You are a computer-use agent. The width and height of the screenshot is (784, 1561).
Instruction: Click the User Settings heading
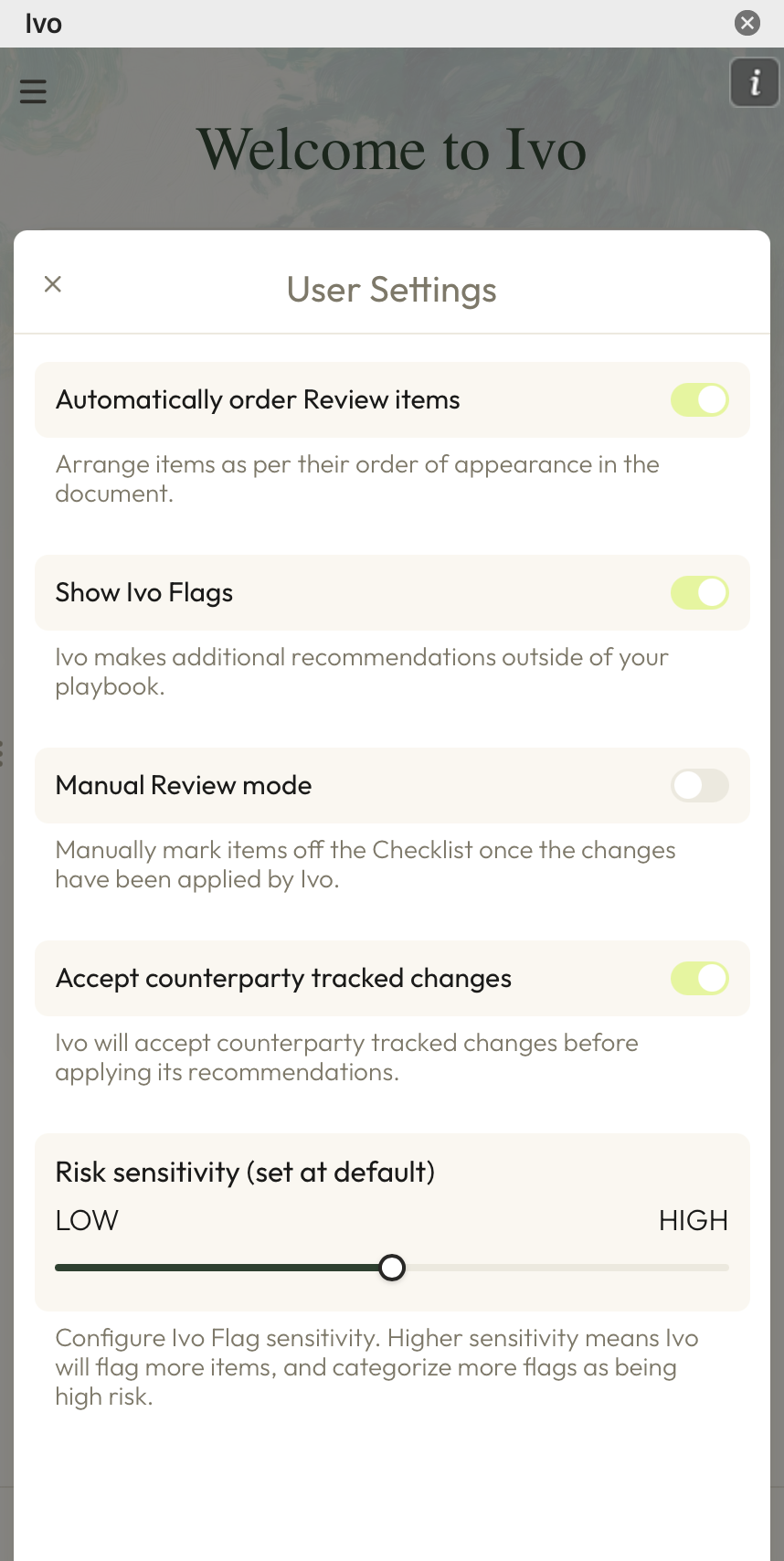pos(391,290)
